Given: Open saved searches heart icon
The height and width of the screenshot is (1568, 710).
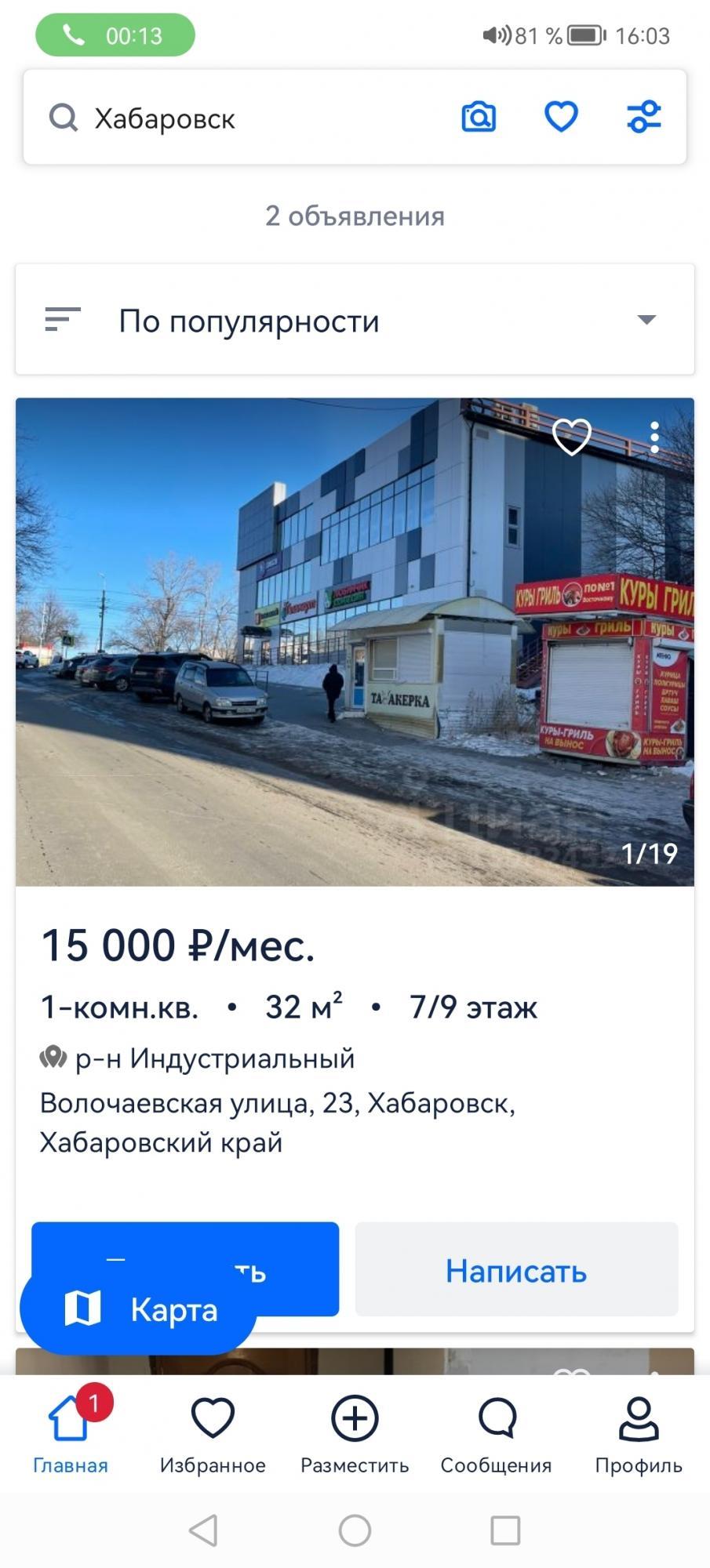Looking at the screenshot, I should point(561,118).
